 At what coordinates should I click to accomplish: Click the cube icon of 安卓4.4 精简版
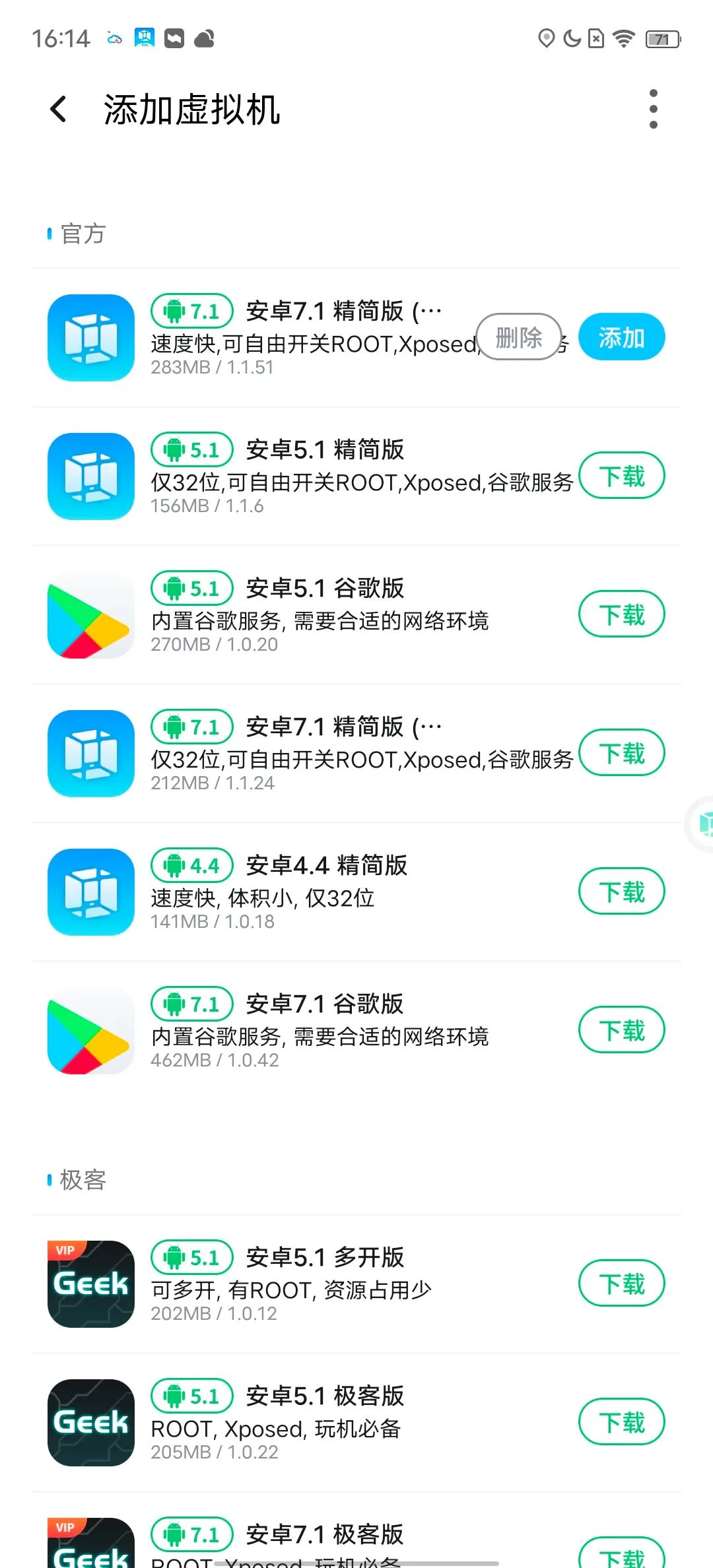pos(90,890)
